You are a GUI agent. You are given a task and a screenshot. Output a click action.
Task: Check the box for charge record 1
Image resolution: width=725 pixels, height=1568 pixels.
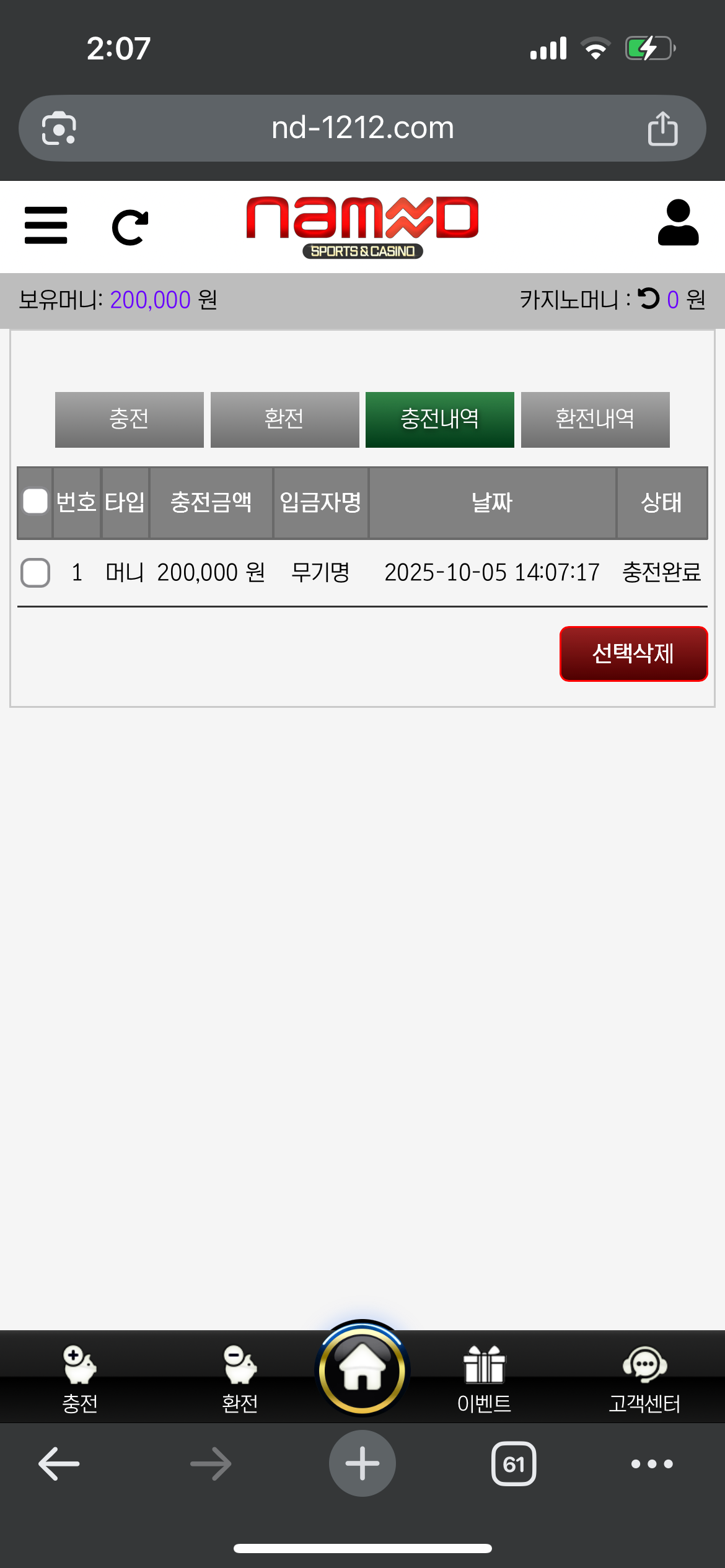35,572
